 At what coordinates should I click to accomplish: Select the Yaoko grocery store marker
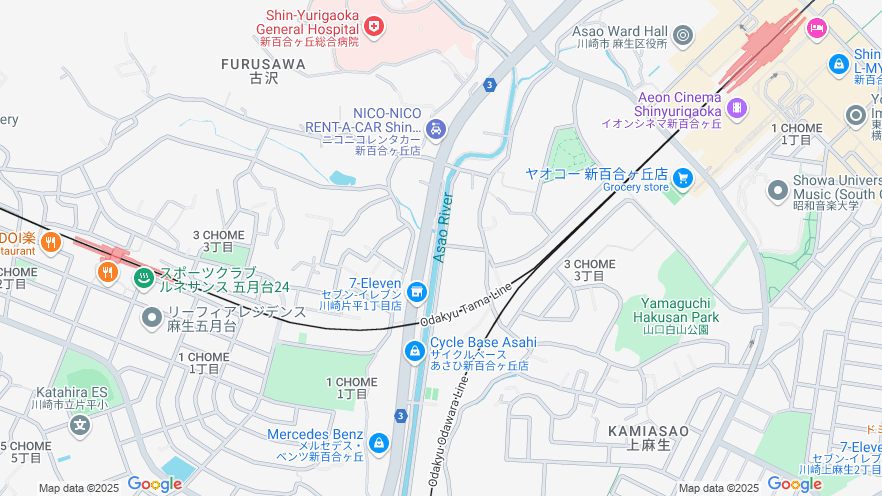pos(683,178)
